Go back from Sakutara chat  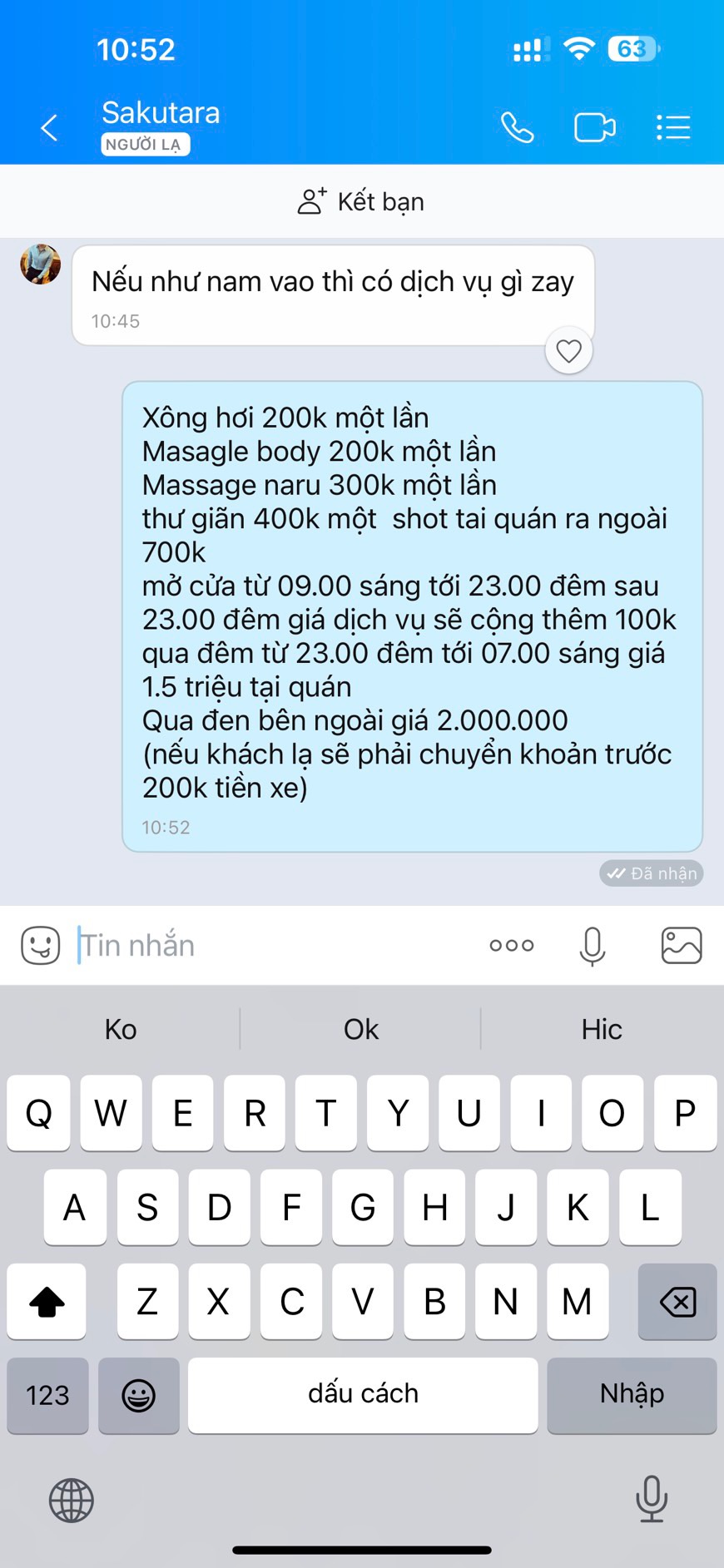point(50,128)
